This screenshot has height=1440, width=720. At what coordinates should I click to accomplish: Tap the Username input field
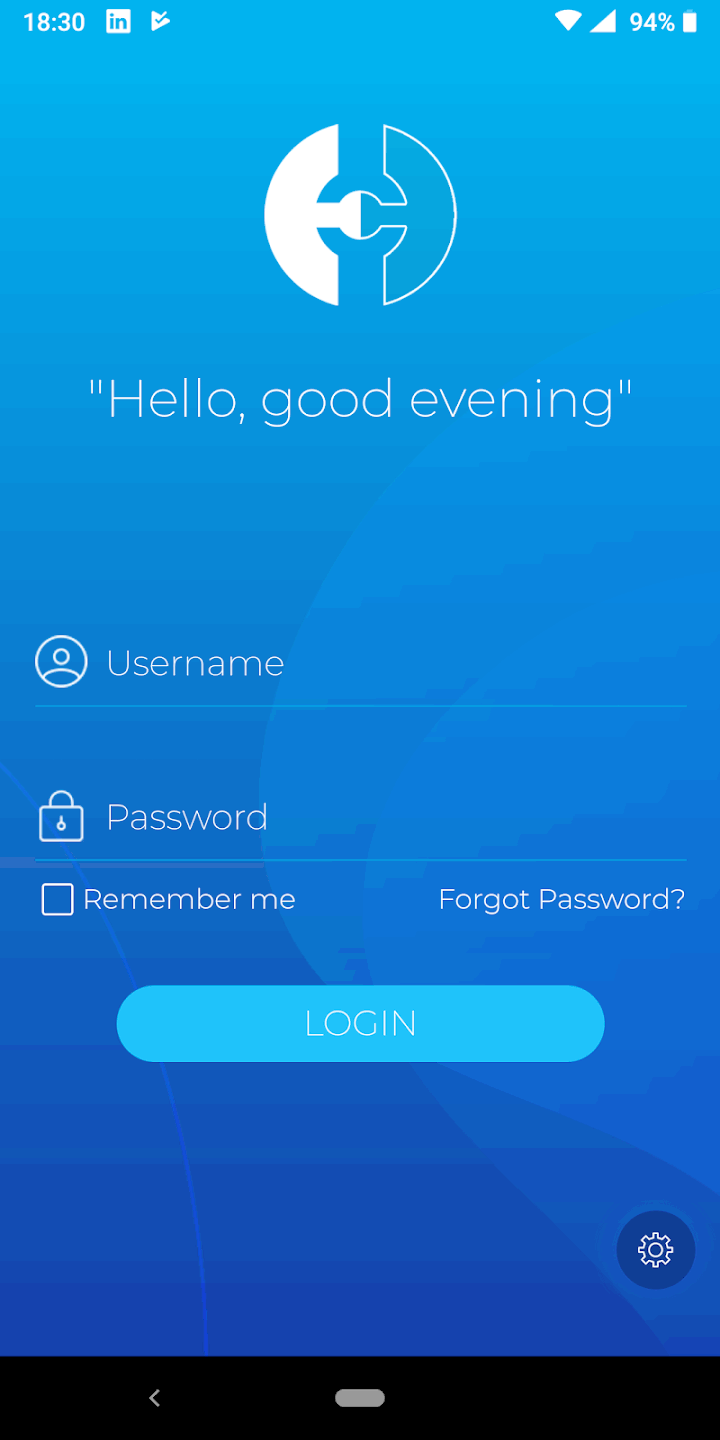tap(390, 663)
